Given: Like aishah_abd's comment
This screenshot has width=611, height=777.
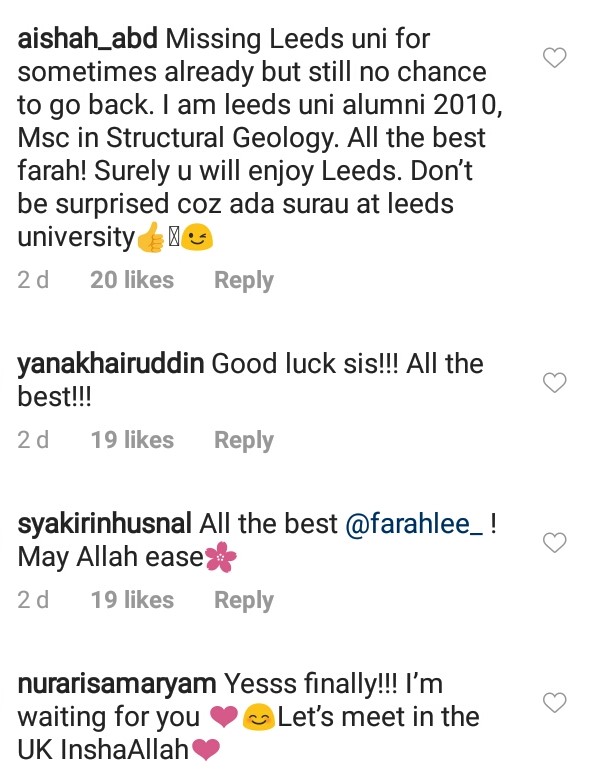Looking at the screenshot, I should coord(554,59).
